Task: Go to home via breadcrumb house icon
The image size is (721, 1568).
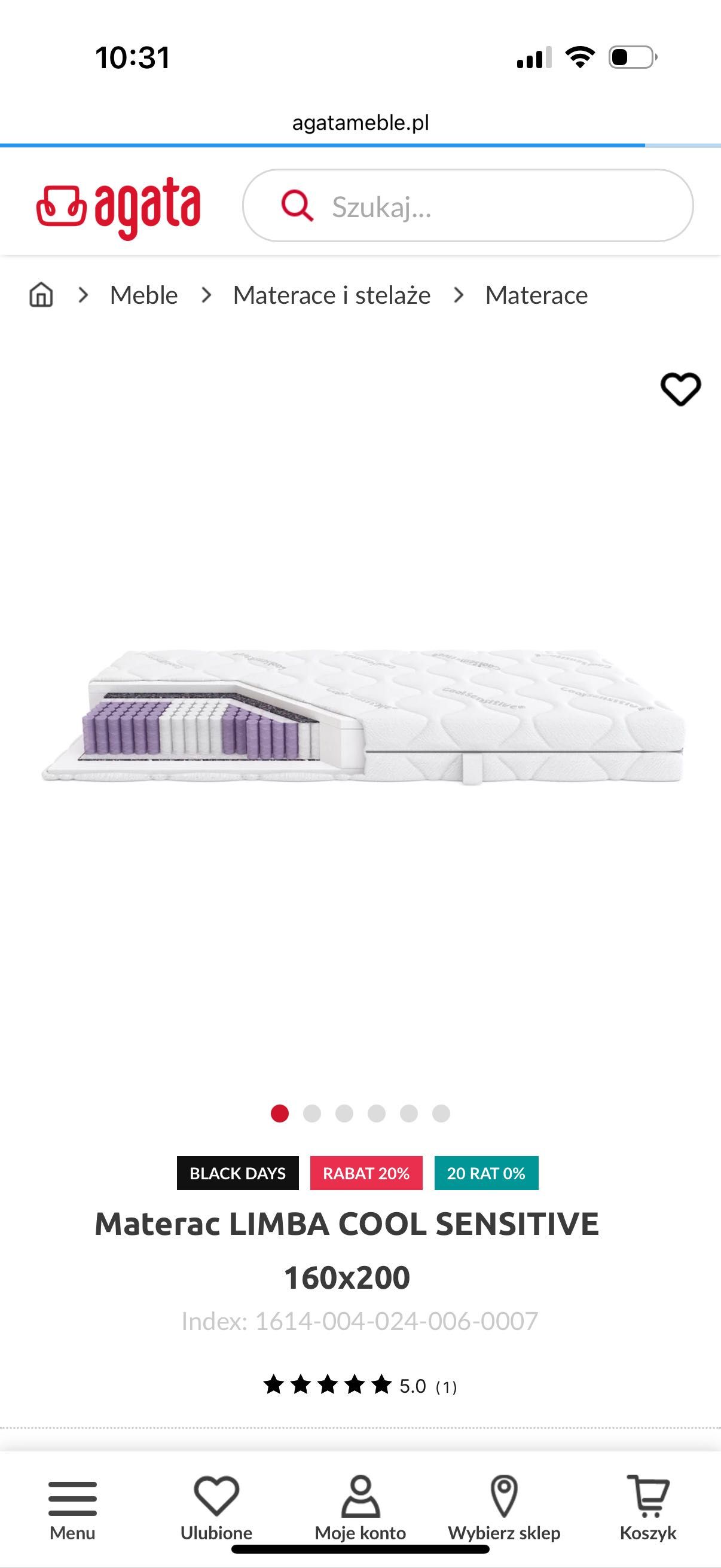Action: [x=41, y=295]
